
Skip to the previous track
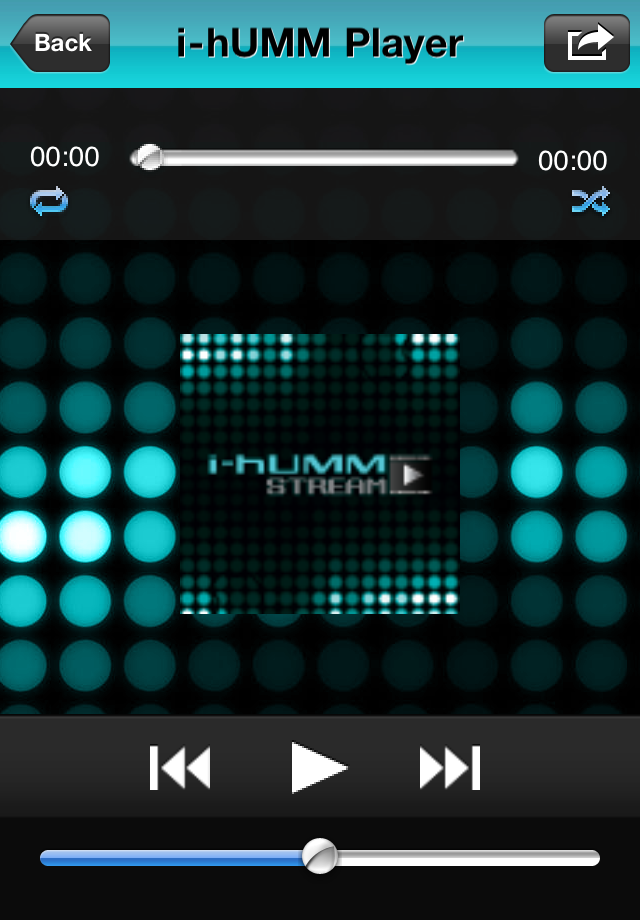[x=181, y=768]
